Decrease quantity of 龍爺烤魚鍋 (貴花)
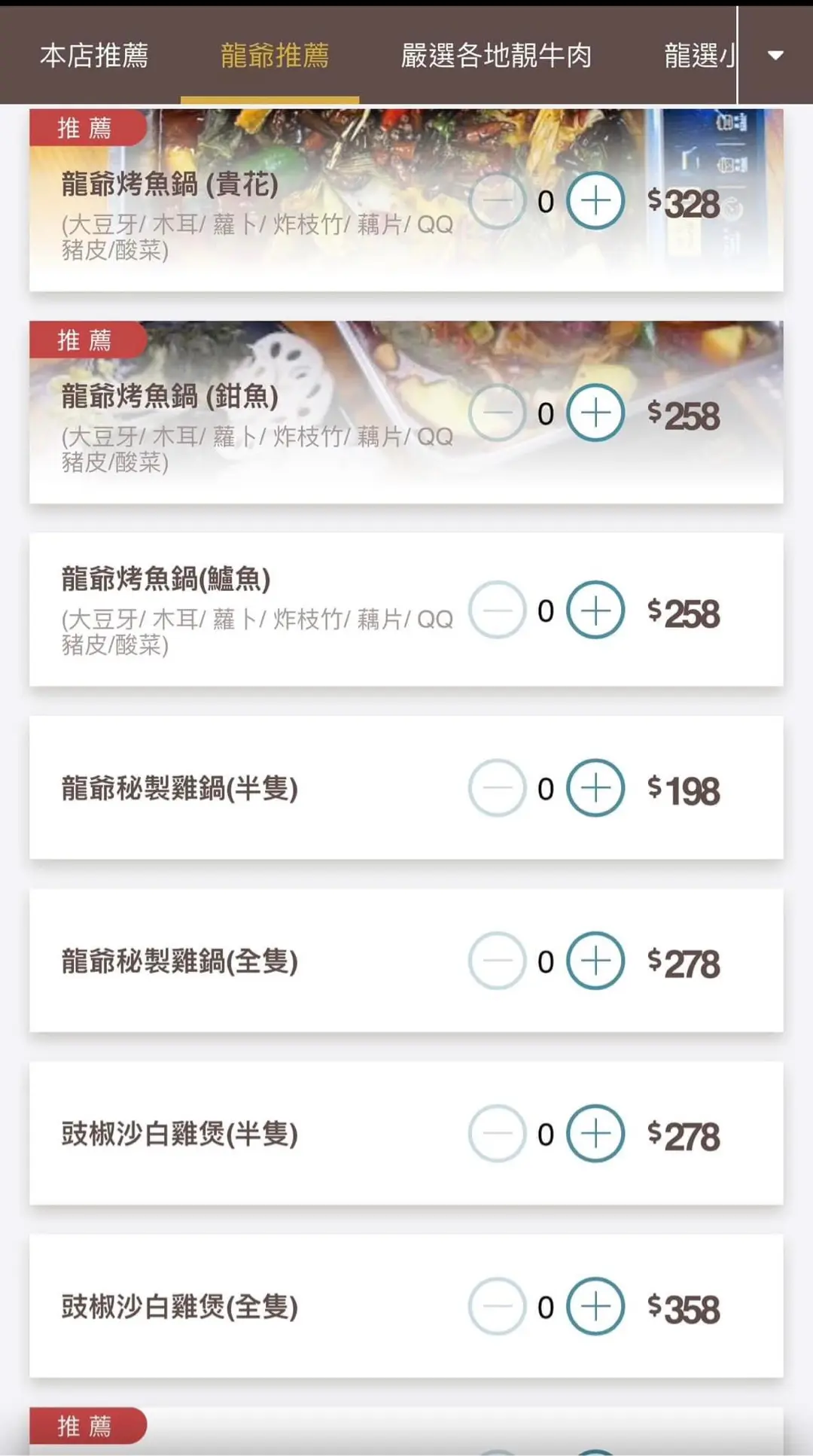The image size is (813, 1456). coord(497,201)
